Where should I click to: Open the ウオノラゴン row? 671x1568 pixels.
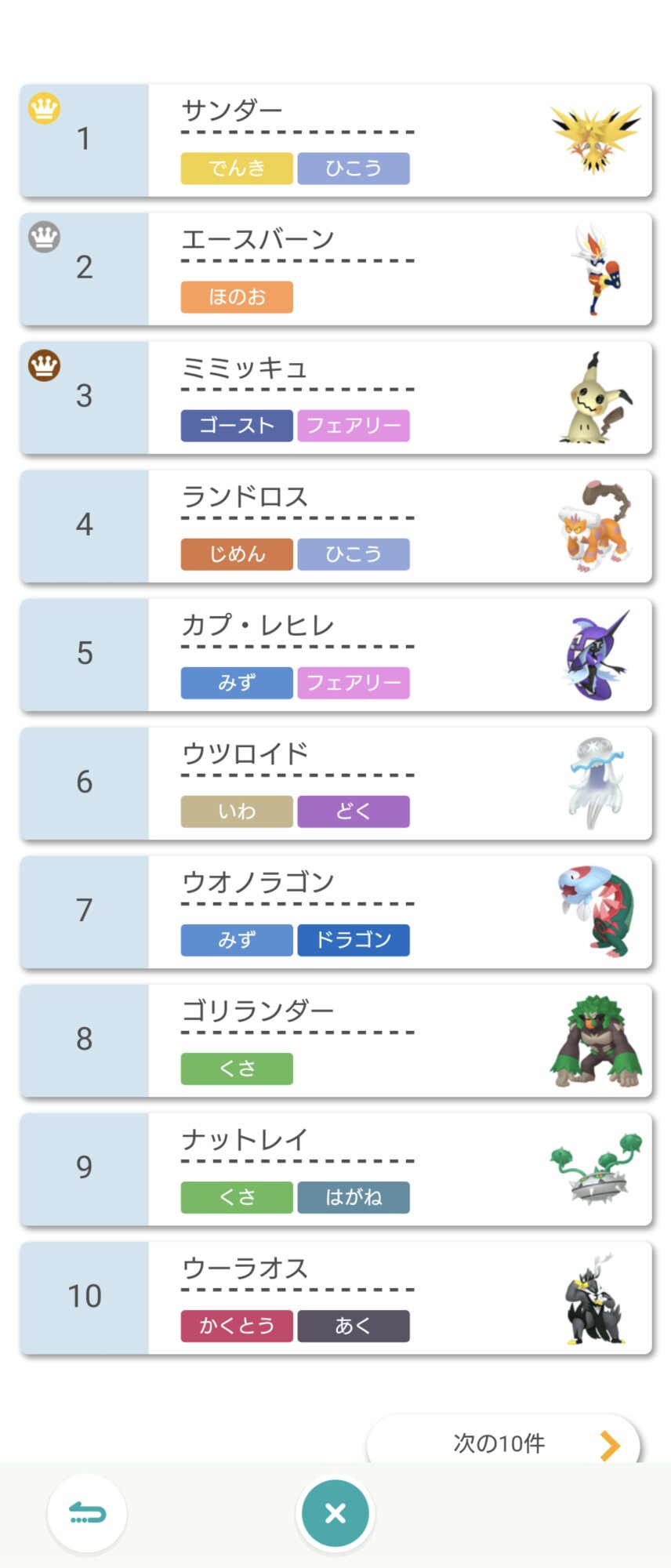(335, 912)
